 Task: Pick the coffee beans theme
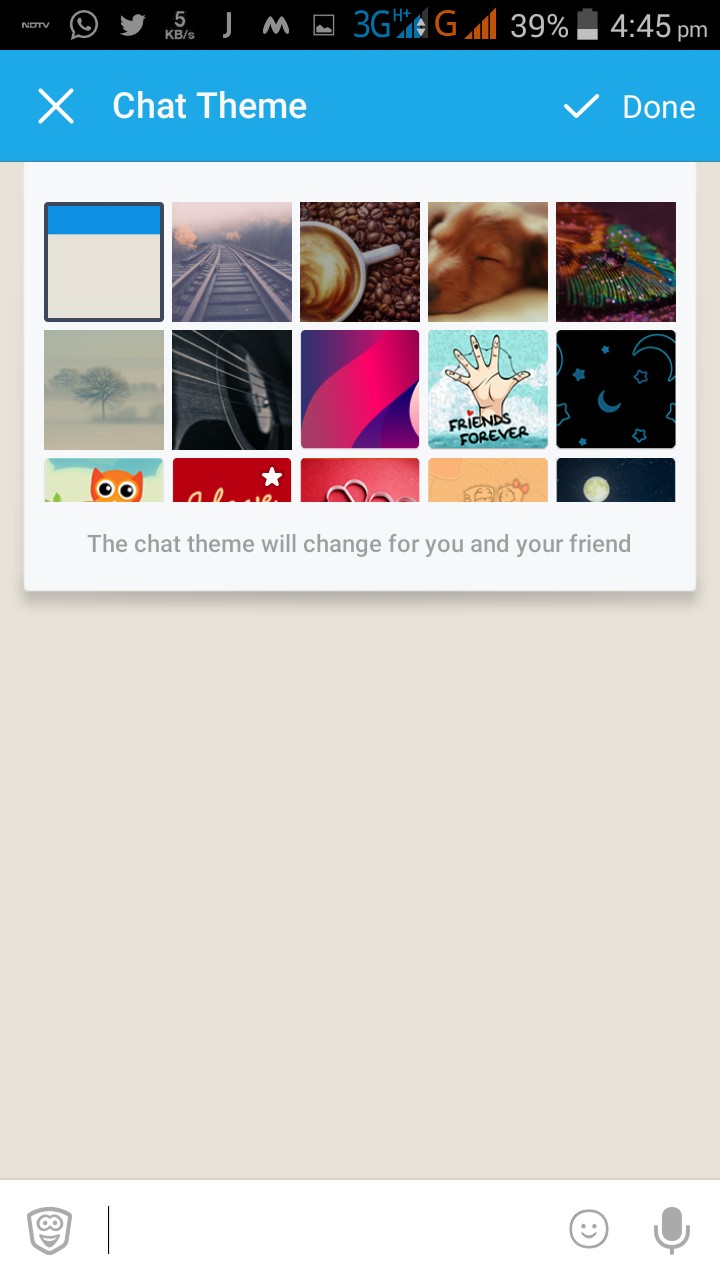coord(360,262)
